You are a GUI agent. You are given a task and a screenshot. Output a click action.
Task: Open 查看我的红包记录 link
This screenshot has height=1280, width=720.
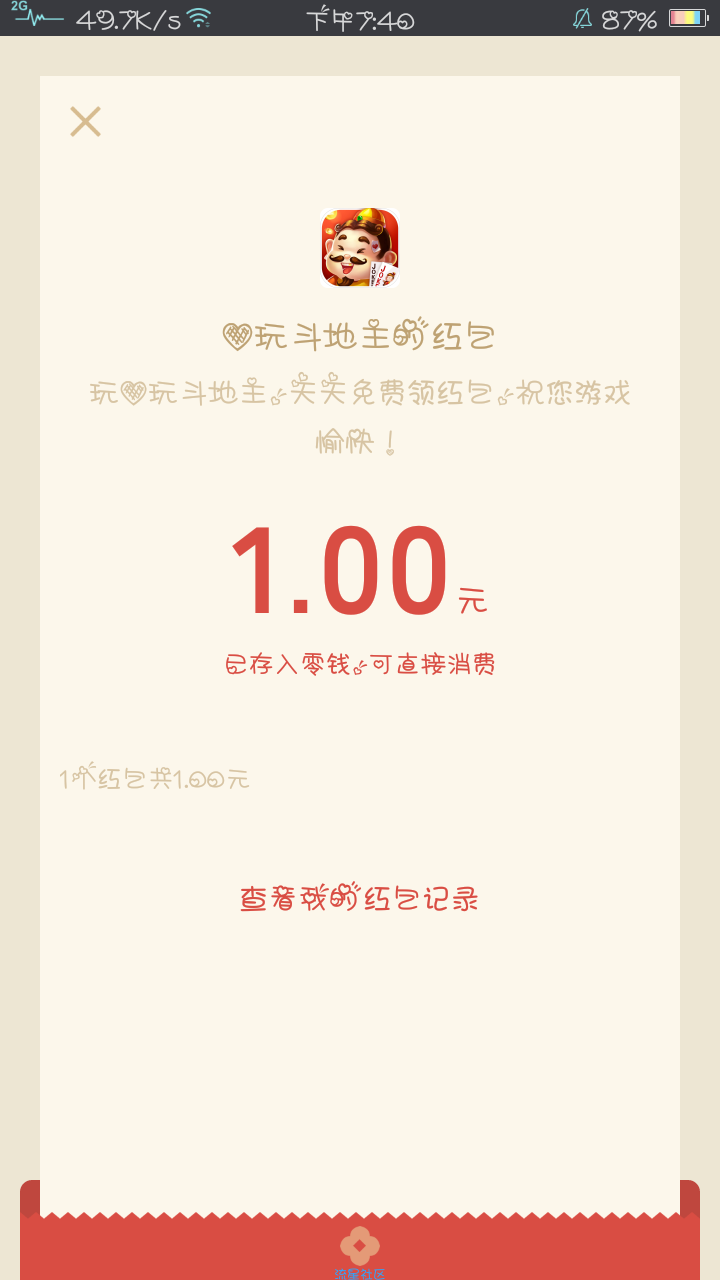click(359, 897)
